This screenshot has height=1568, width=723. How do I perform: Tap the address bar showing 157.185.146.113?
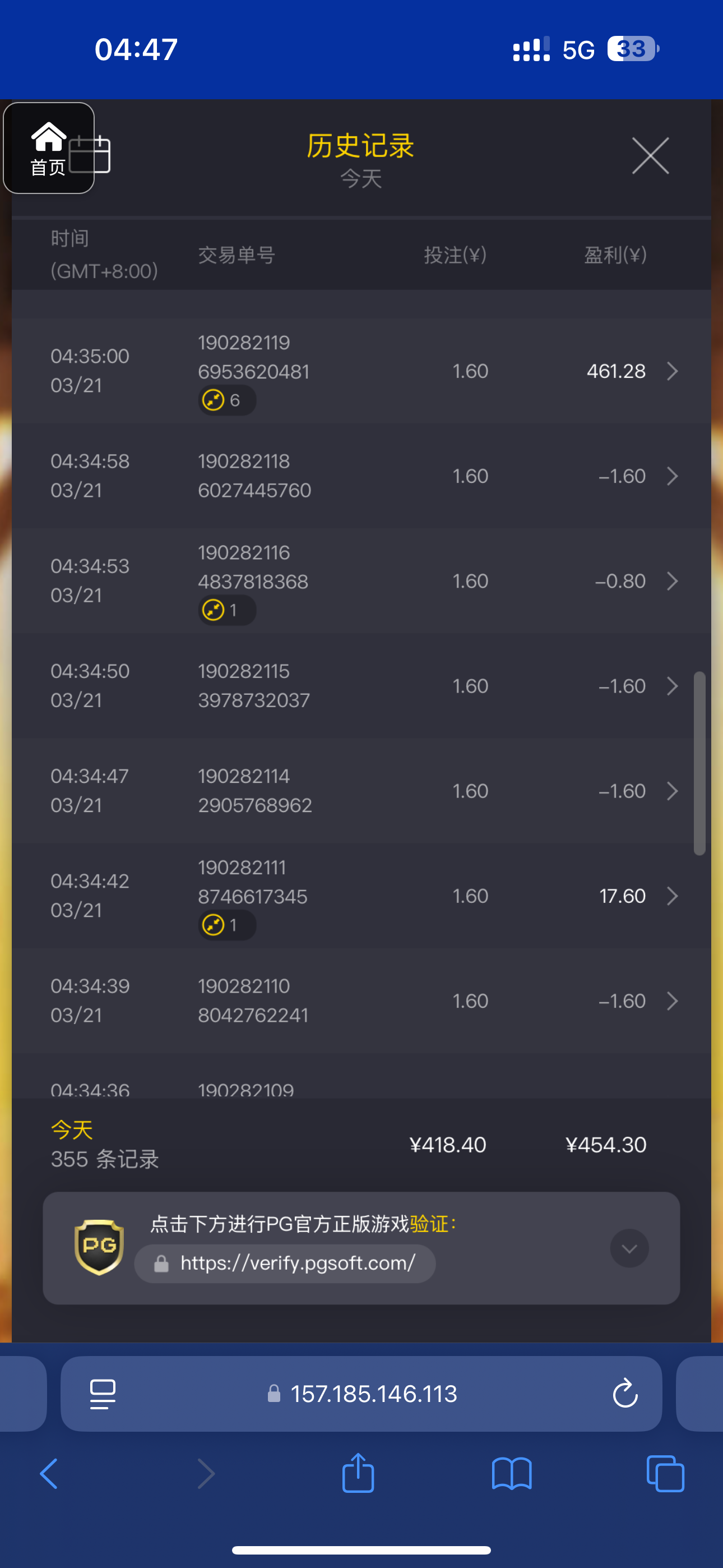[x=362, y=1393]
